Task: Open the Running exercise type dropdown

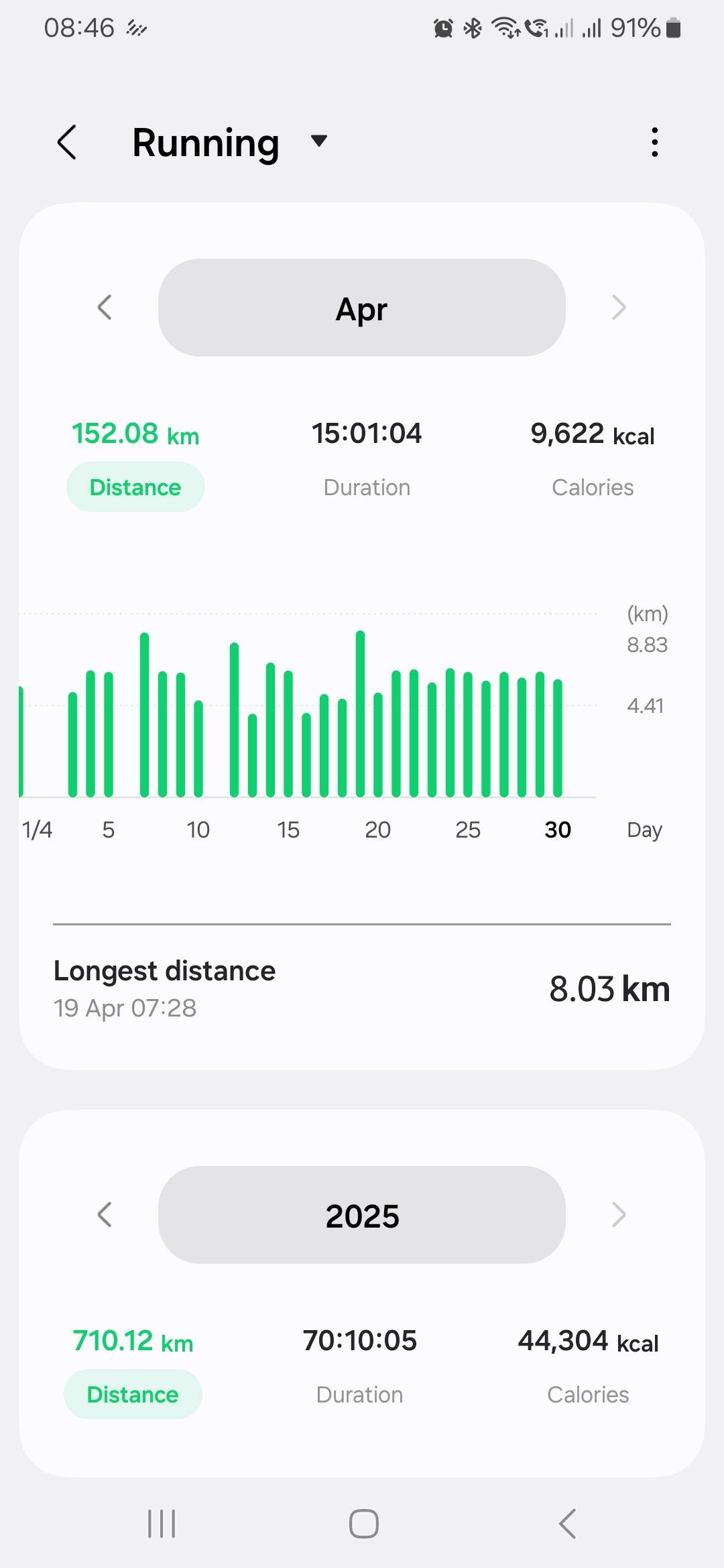Action: (229, 142)
